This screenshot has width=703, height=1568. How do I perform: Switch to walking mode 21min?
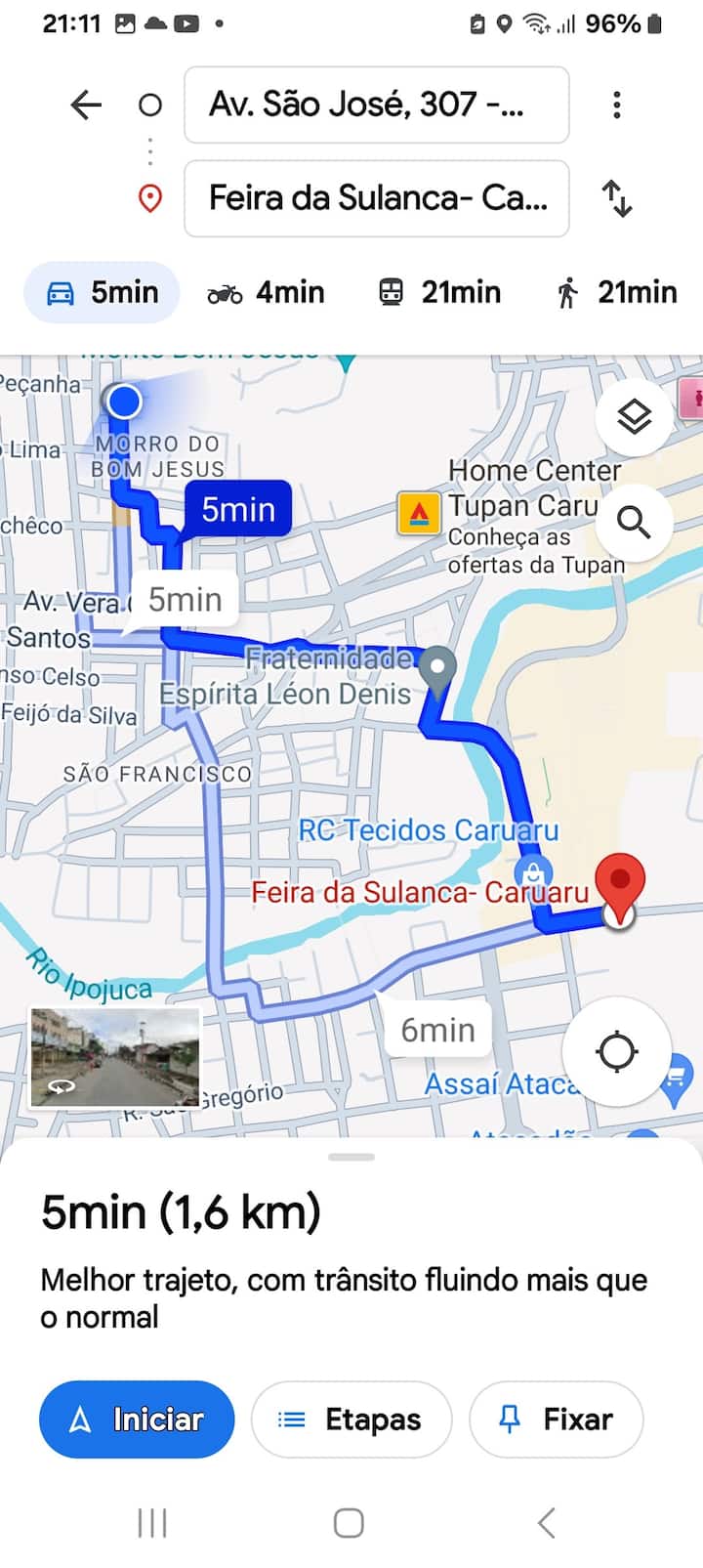click(x=615, y=292)
